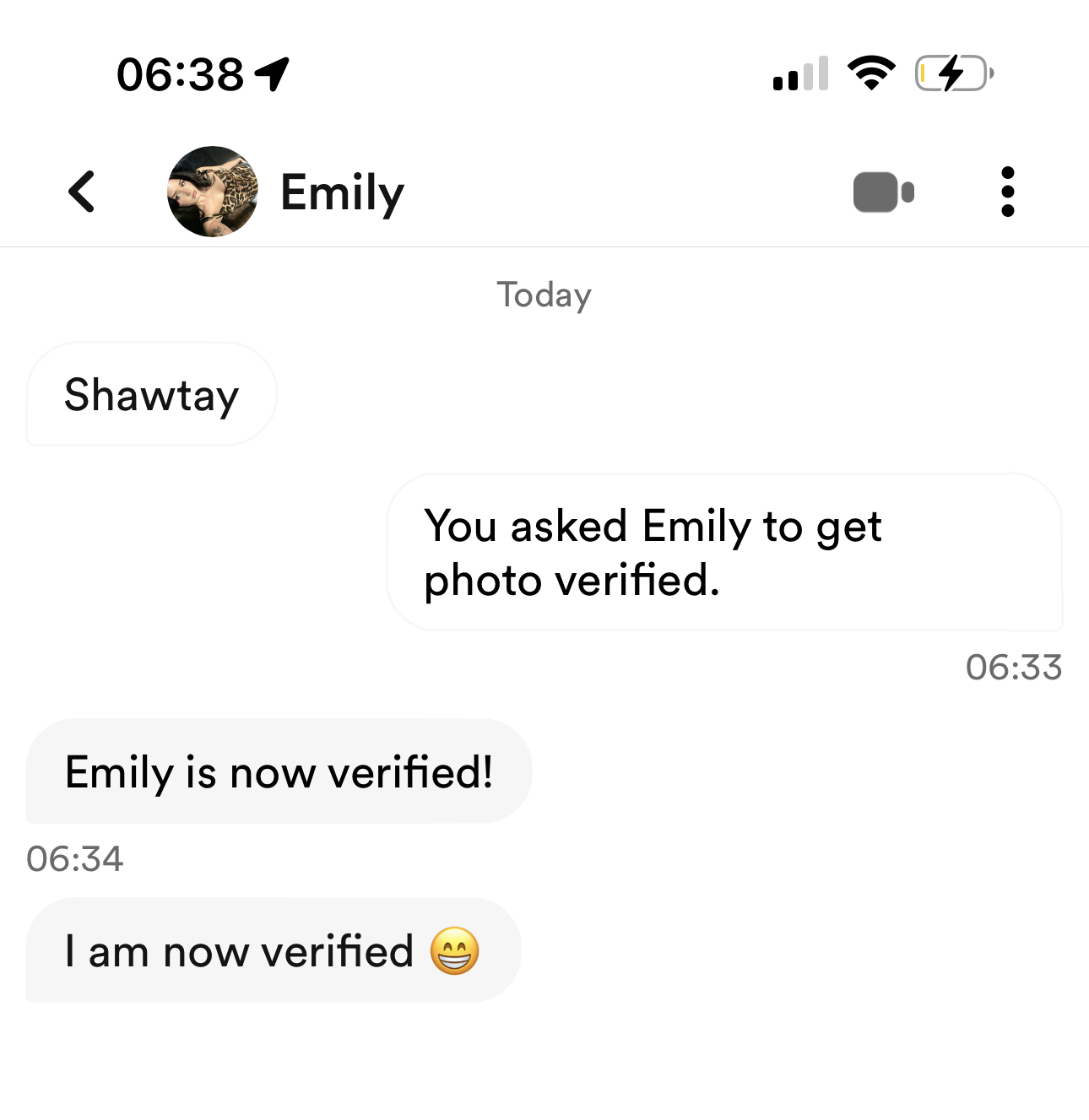Open the three-dot overflow menu
The image size is (1089, 1120).
coord(1007,192)
